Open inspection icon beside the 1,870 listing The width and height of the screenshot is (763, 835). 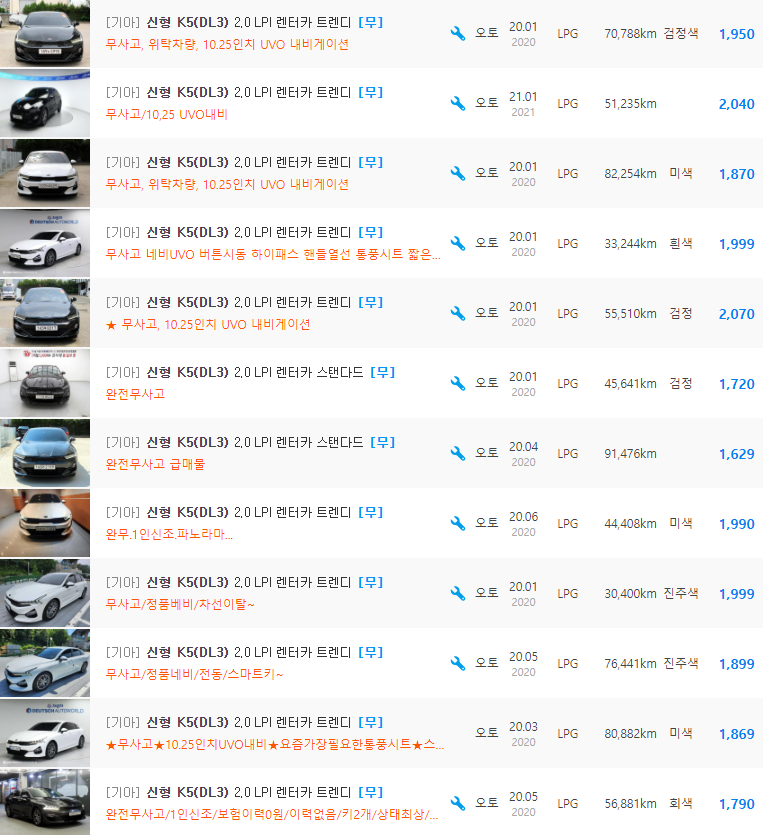point(458,172)
